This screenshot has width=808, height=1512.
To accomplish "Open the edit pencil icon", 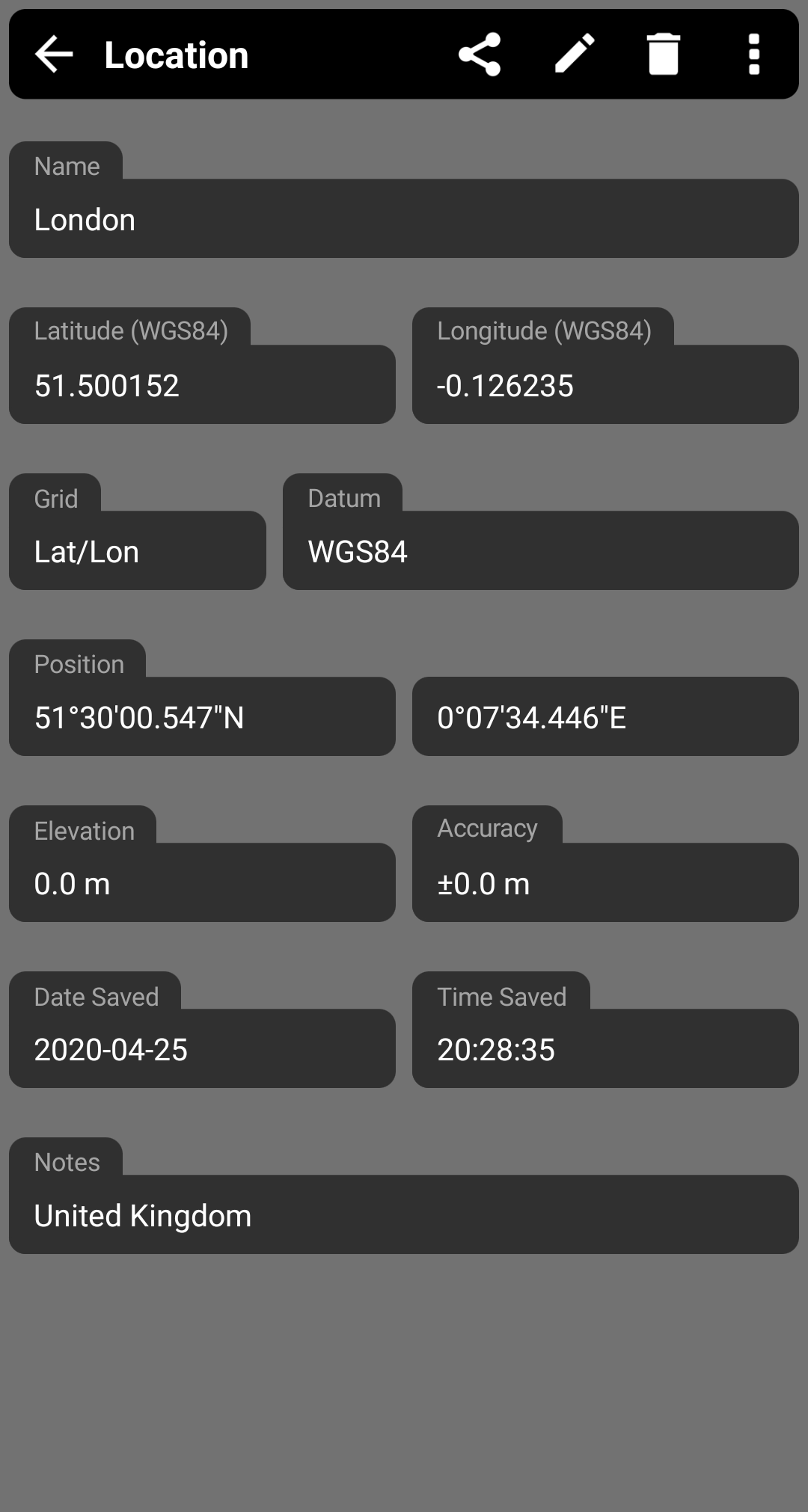I will [x=574, y=54].
